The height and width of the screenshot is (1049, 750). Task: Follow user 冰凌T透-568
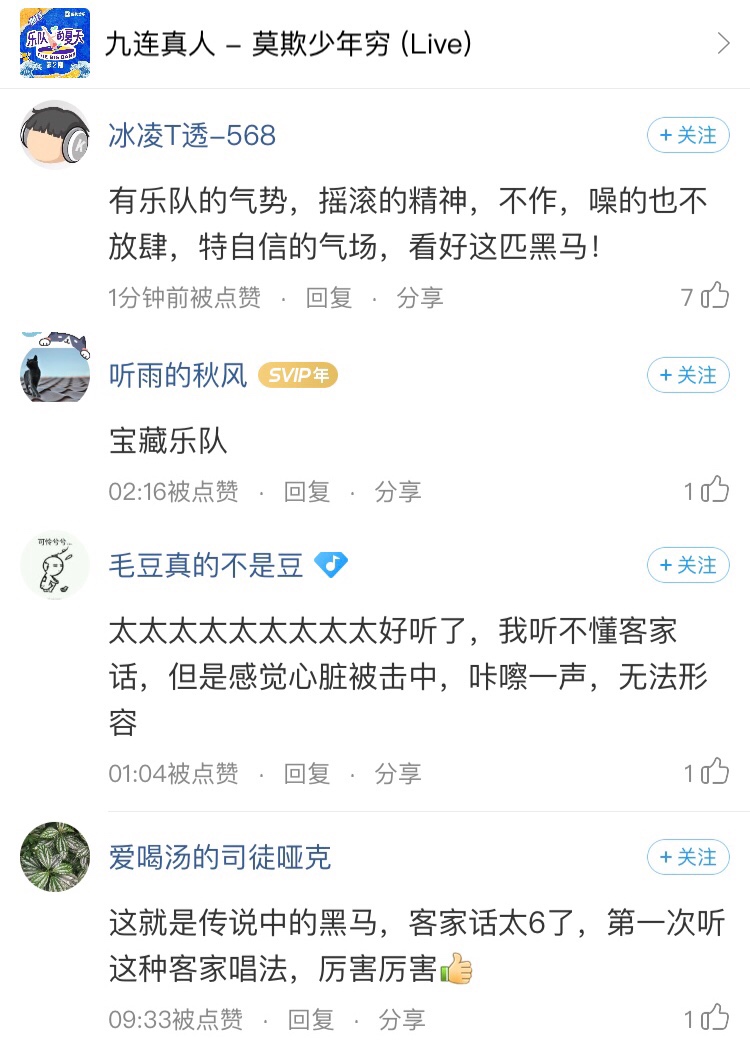[x=688, y=134]
